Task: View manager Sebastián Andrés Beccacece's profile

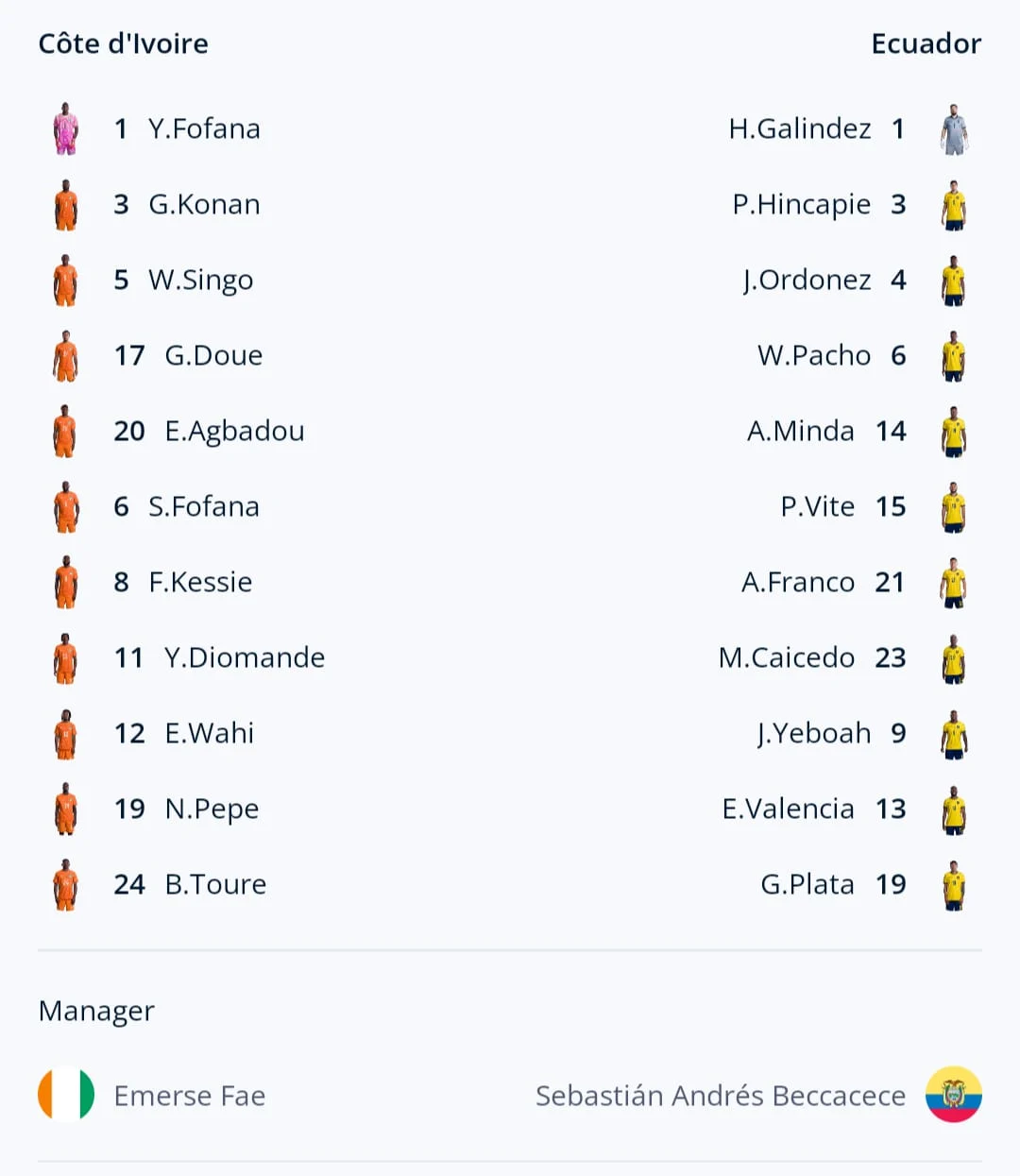Action: tap(721, 1096)
